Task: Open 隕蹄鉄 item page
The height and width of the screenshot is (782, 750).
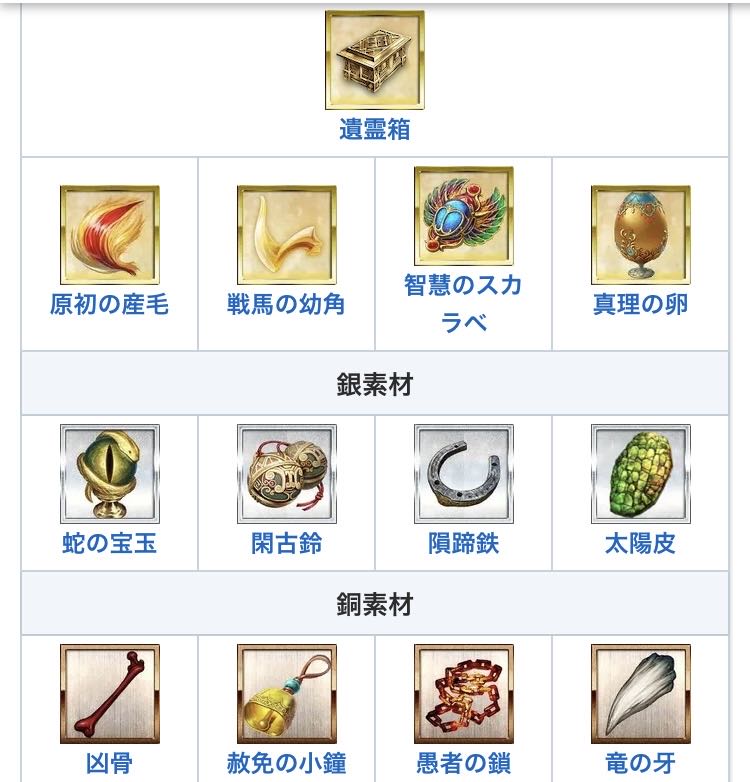Action: pyautogui.click(x=463, y=544)
